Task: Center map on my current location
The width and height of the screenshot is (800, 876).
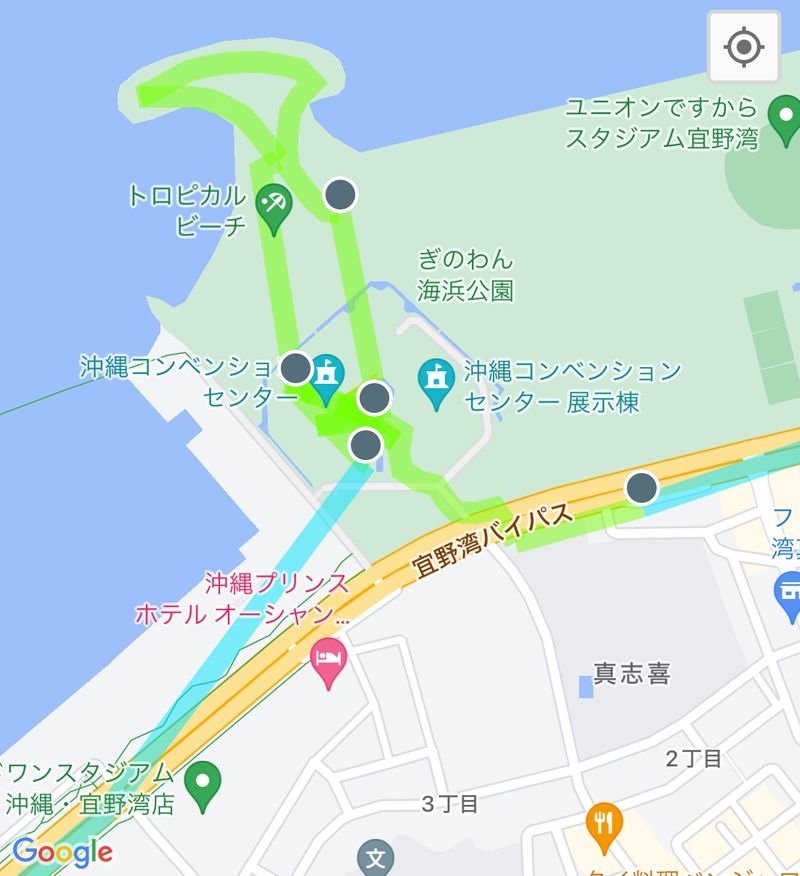Action: [743, 47]
